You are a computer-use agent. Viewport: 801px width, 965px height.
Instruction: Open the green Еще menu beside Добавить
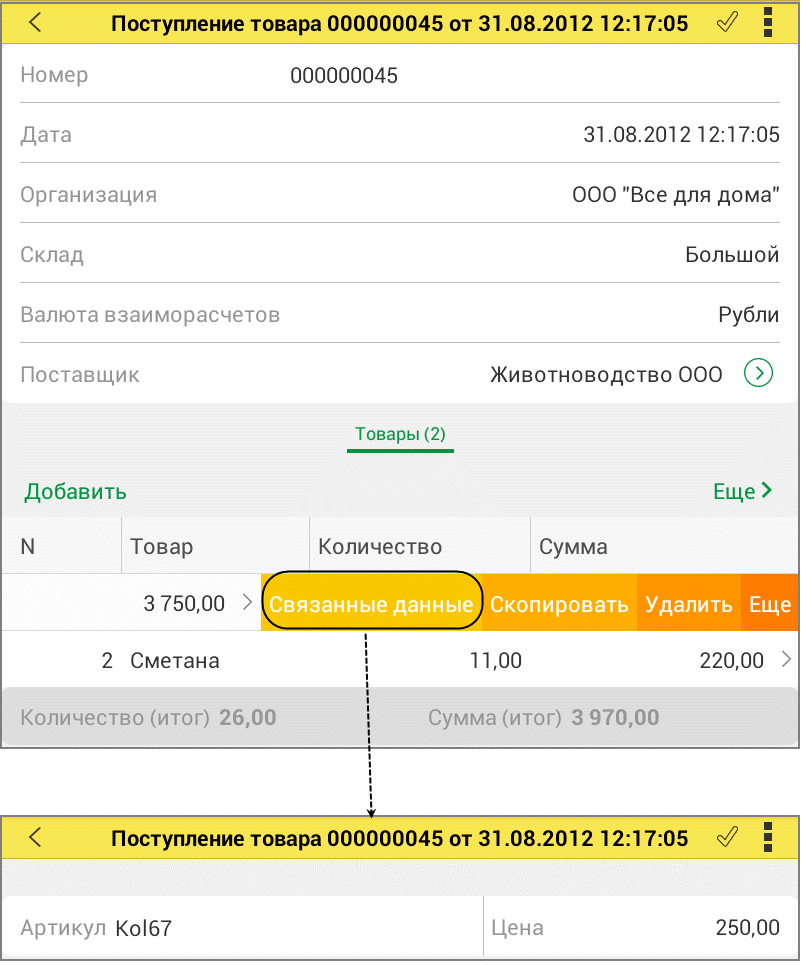(x=742, y=491)
